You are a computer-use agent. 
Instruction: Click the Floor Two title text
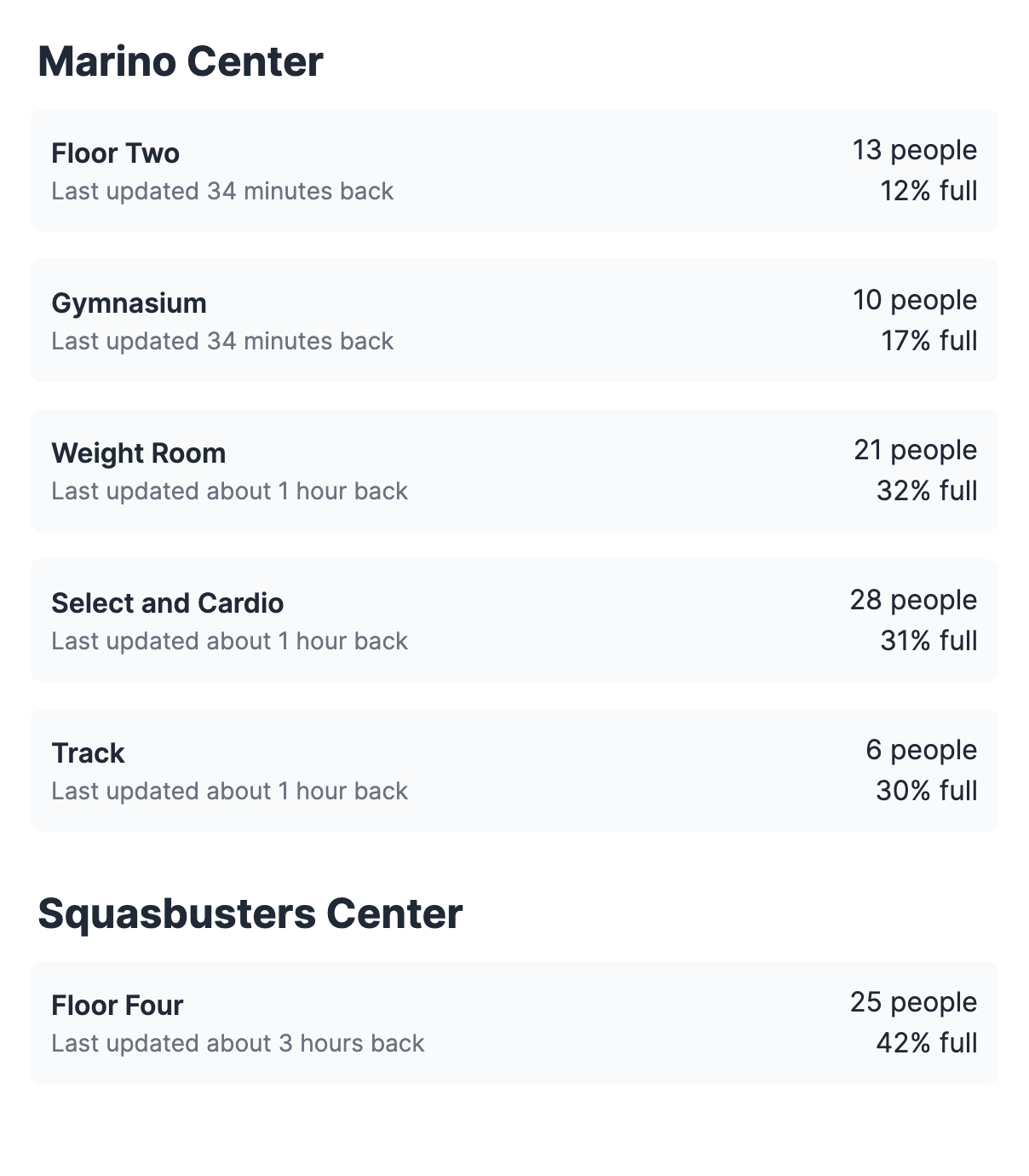(x=115, y=153)
